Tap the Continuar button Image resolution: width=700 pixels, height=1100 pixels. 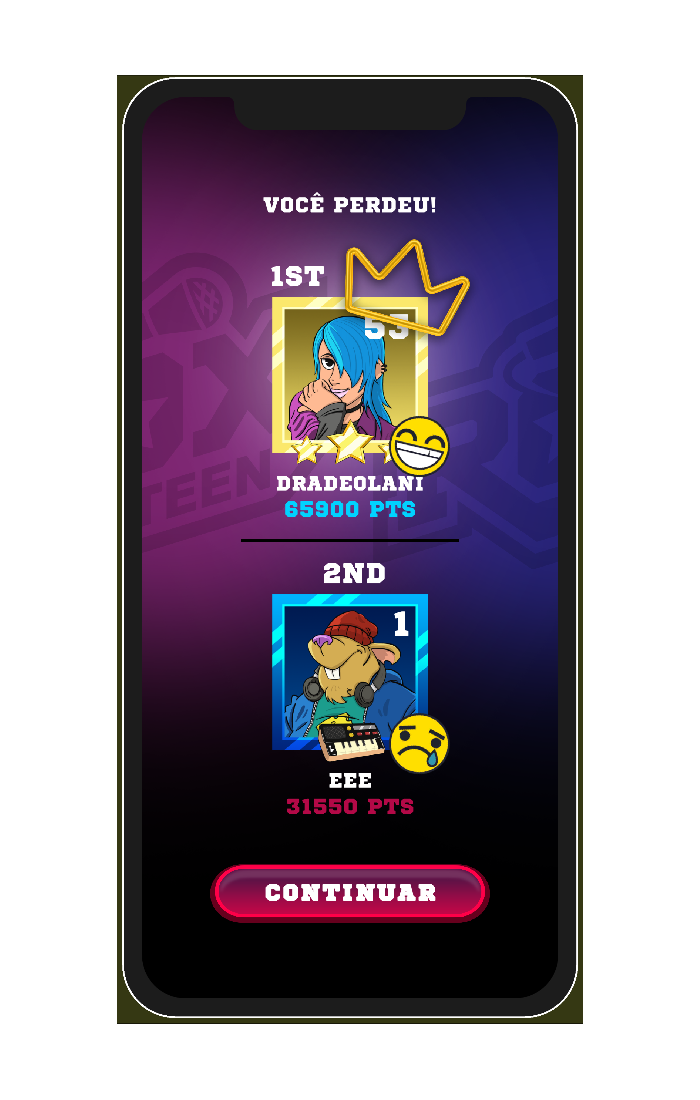350,892
